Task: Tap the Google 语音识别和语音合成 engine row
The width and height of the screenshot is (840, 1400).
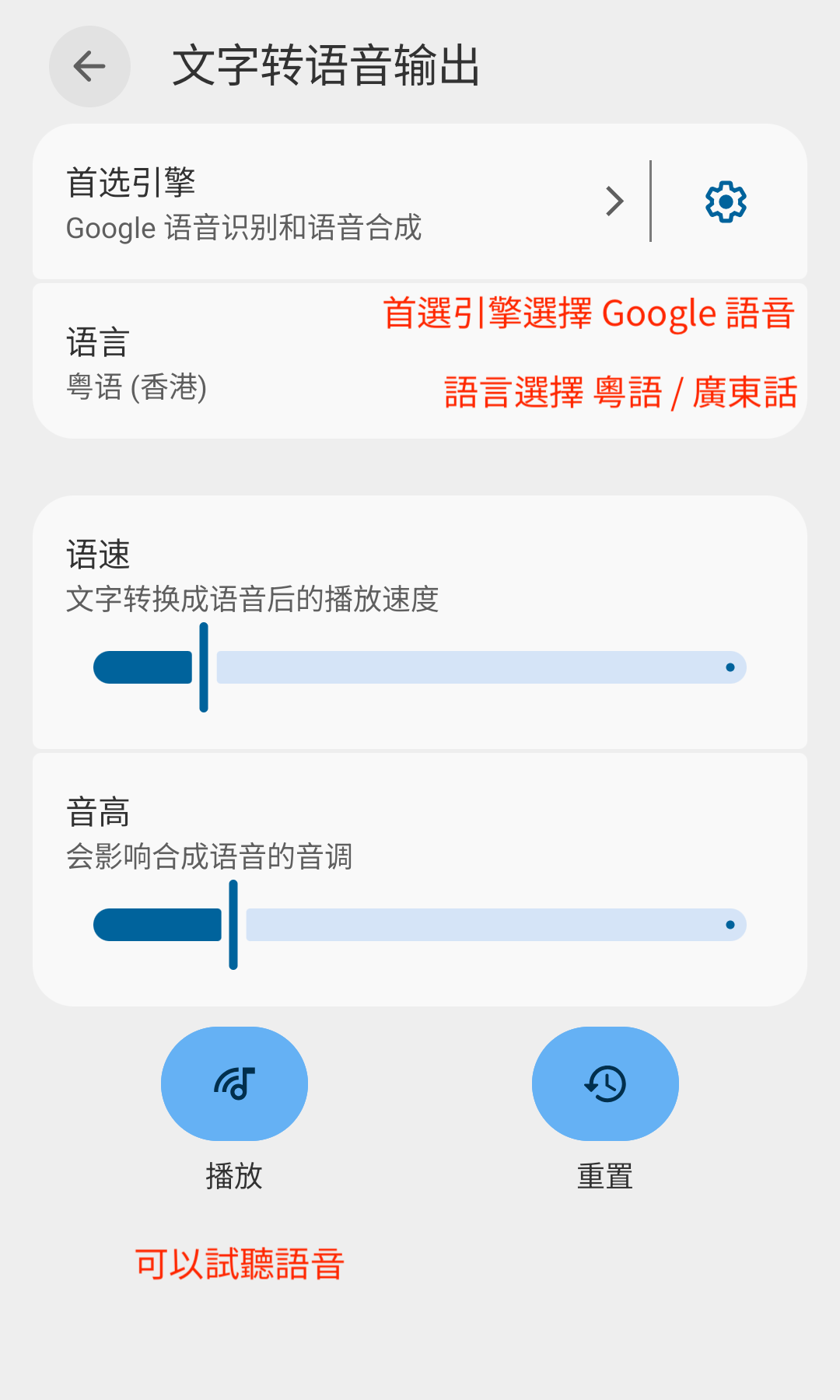Action: (243, 227)
